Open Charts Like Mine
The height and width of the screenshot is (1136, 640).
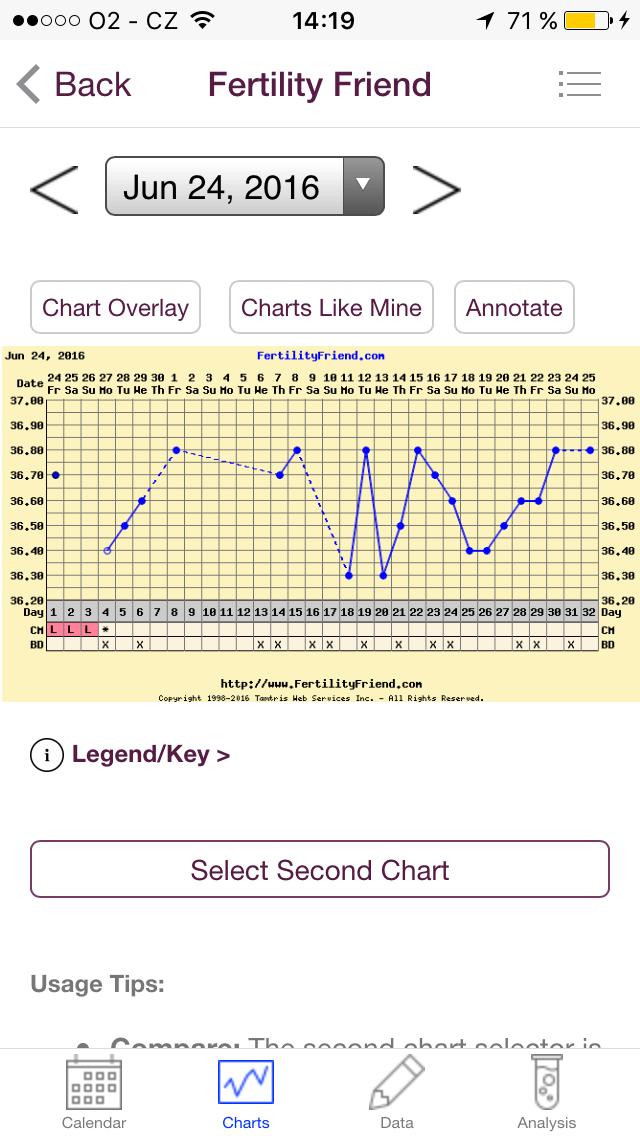331,308
